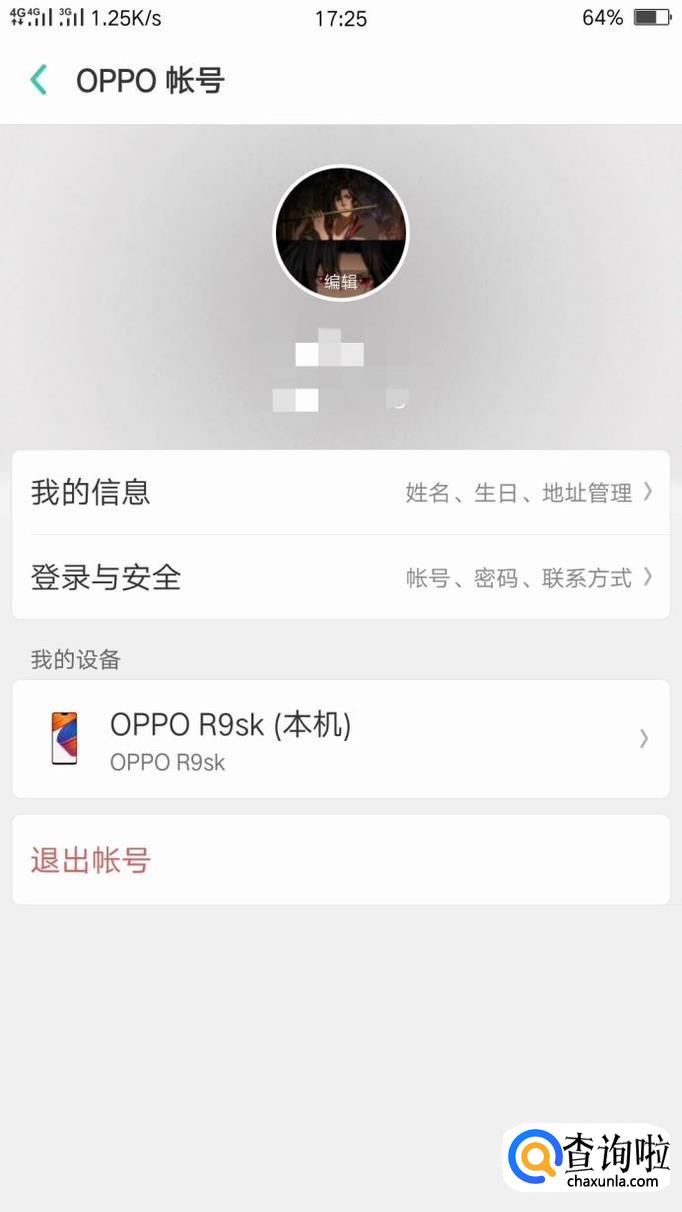Viewport: 682px width, 1212px height.
Task: Go back from OPPO 帐号 page
Action: coord(39,80)
